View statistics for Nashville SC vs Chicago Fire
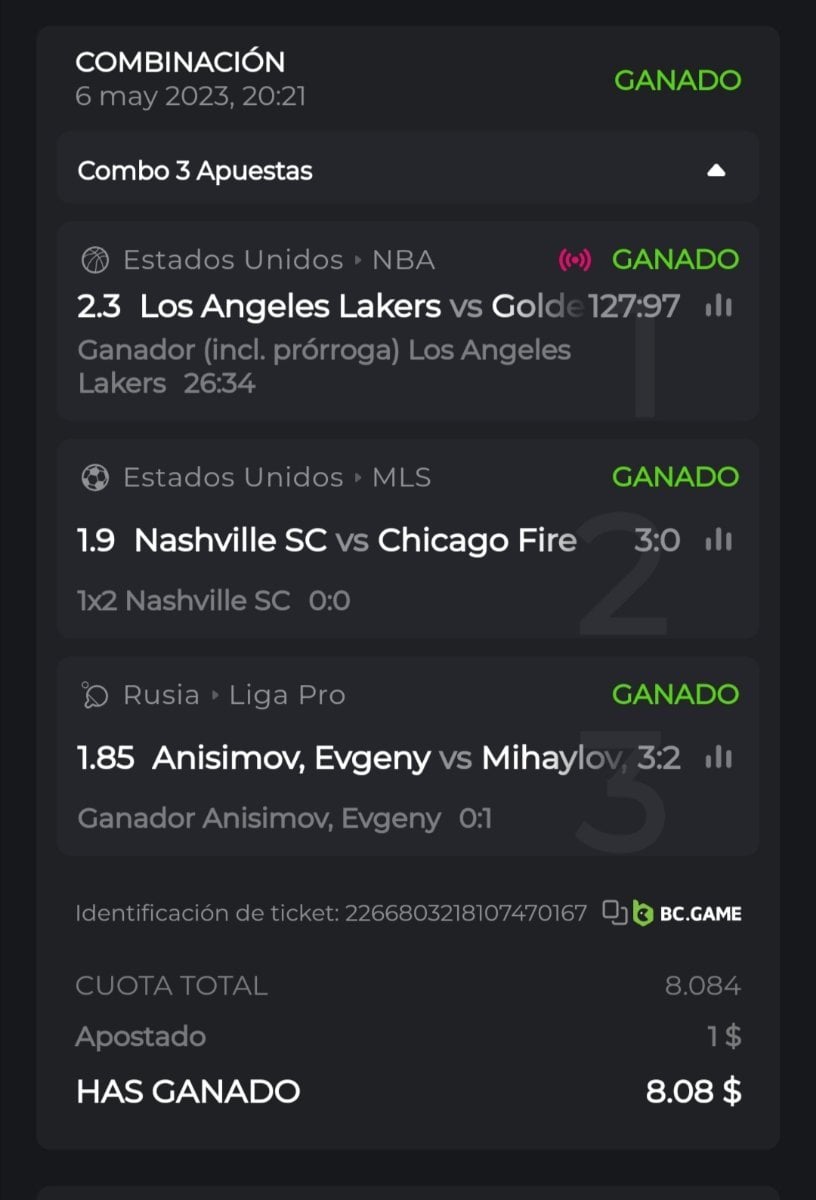 click(x=718, y=541)
